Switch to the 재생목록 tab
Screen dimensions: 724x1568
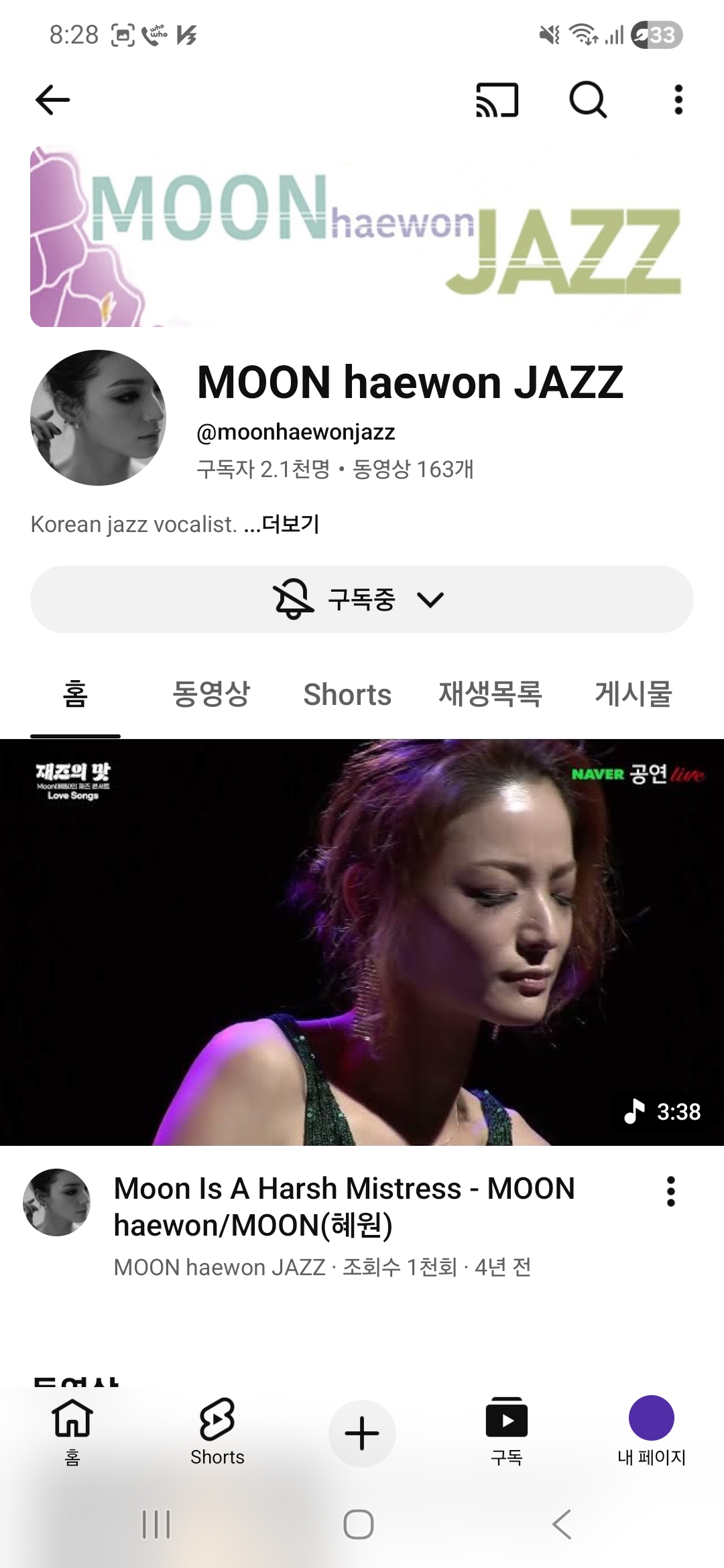pyautogui.click(x=490, y=694)
